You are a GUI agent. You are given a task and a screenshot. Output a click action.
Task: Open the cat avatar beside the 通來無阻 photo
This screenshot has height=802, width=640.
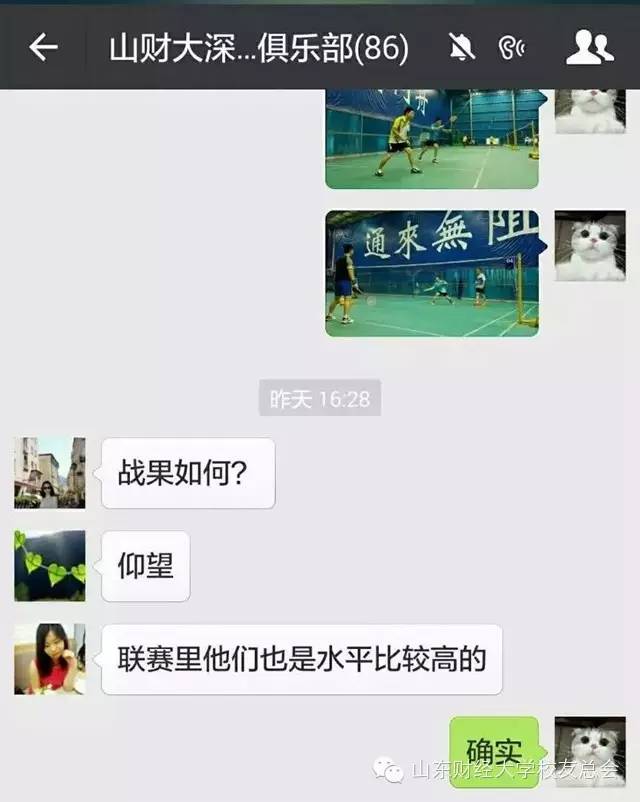(589, 246)
